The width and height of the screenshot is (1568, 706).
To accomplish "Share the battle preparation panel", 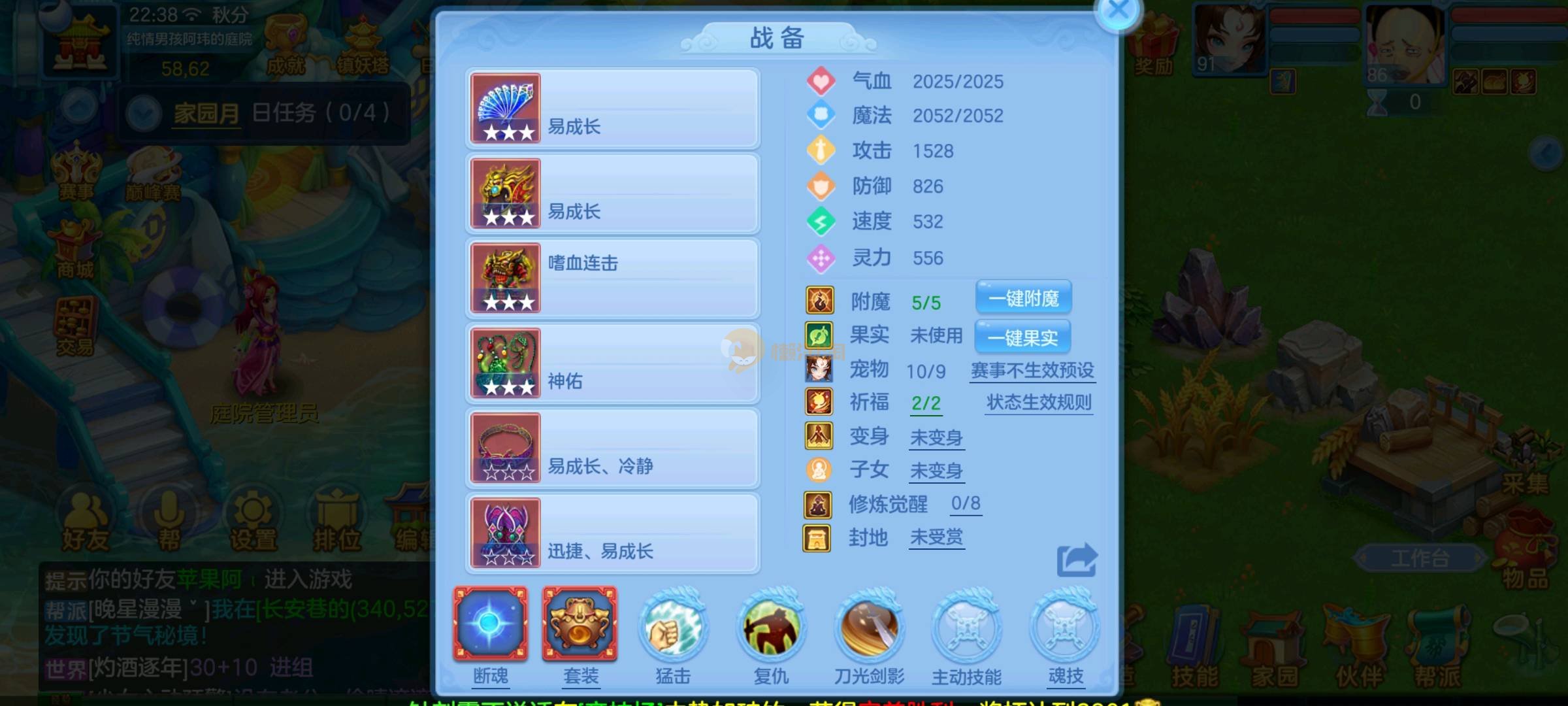I will 1076,560.
